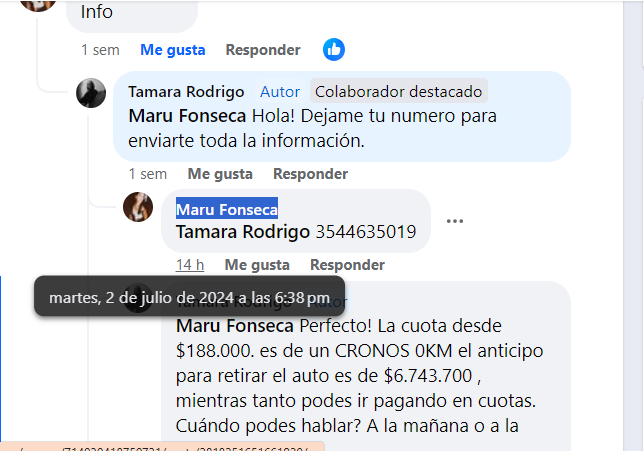Screen dimensions: 644x451
Task: Like Maru Fonseca's phone number comment
Action: [257, 265]
